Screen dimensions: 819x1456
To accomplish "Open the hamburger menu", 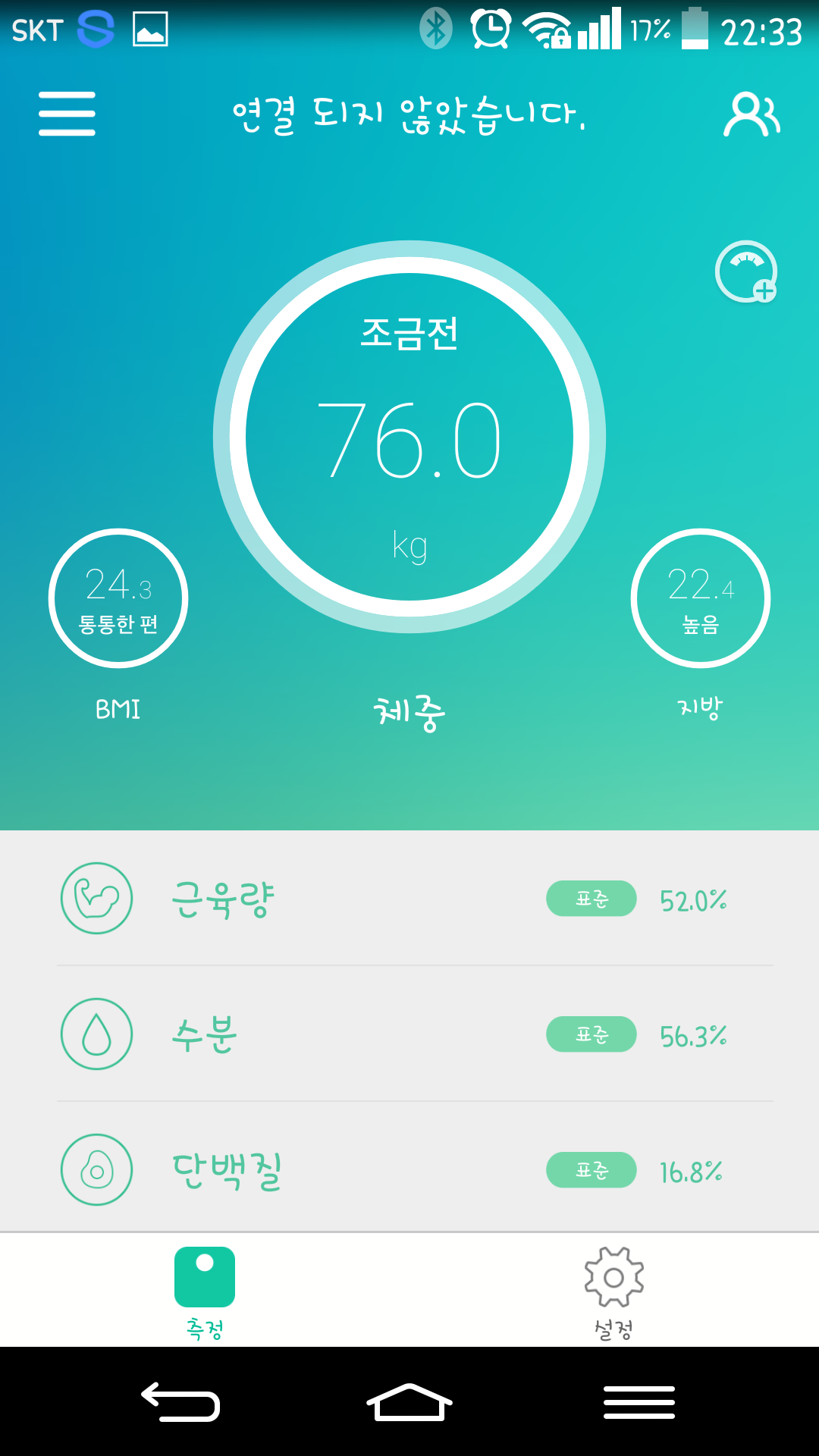I will pyautogui.click(x=67, y=114).
